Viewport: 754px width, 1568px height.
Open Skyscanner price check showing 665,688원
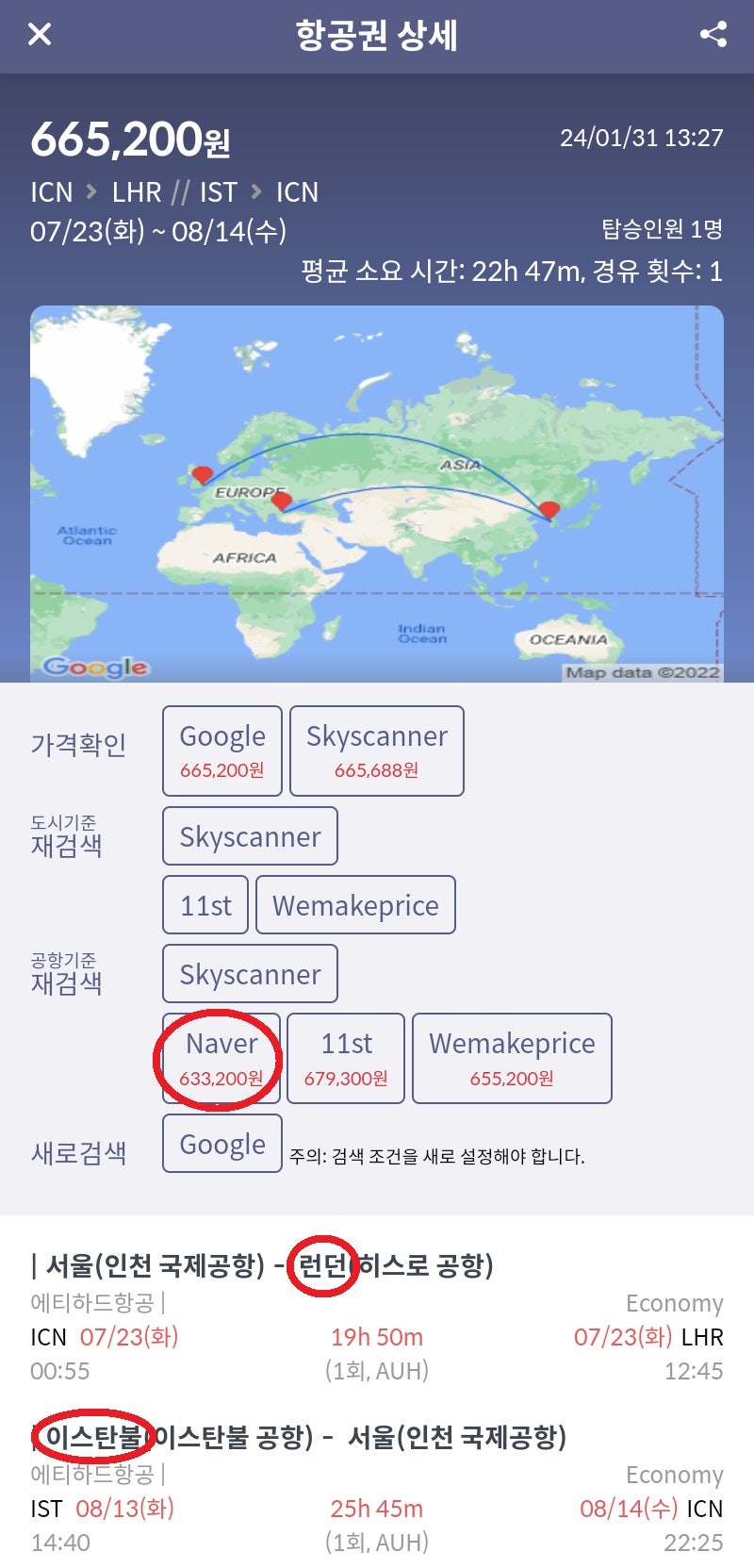[x=376, y=750]
